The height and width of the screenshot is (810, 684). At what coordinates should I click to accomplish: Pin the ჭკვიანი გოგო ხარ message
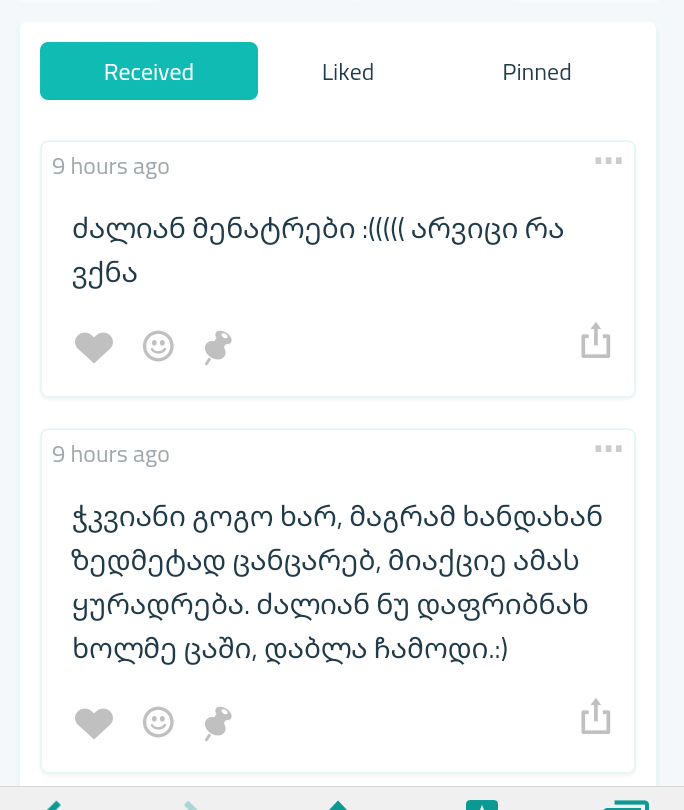(x=217, y=723)
